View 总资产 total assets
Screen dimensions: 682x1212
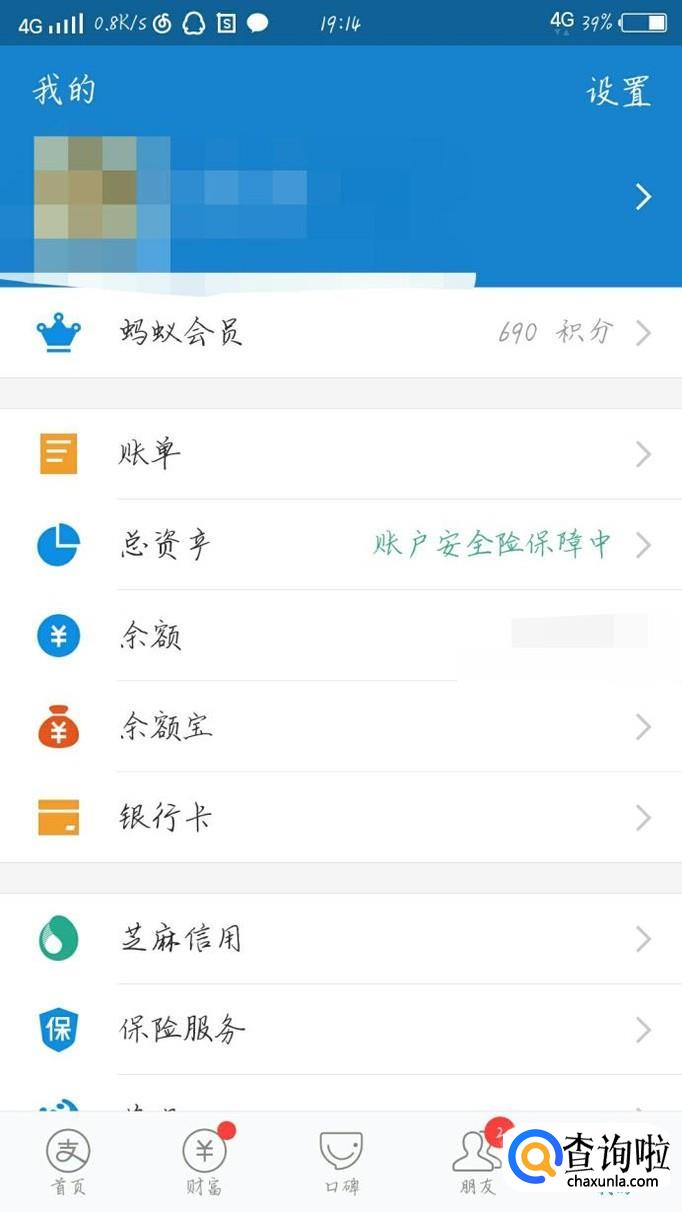[x=340, y=545]
